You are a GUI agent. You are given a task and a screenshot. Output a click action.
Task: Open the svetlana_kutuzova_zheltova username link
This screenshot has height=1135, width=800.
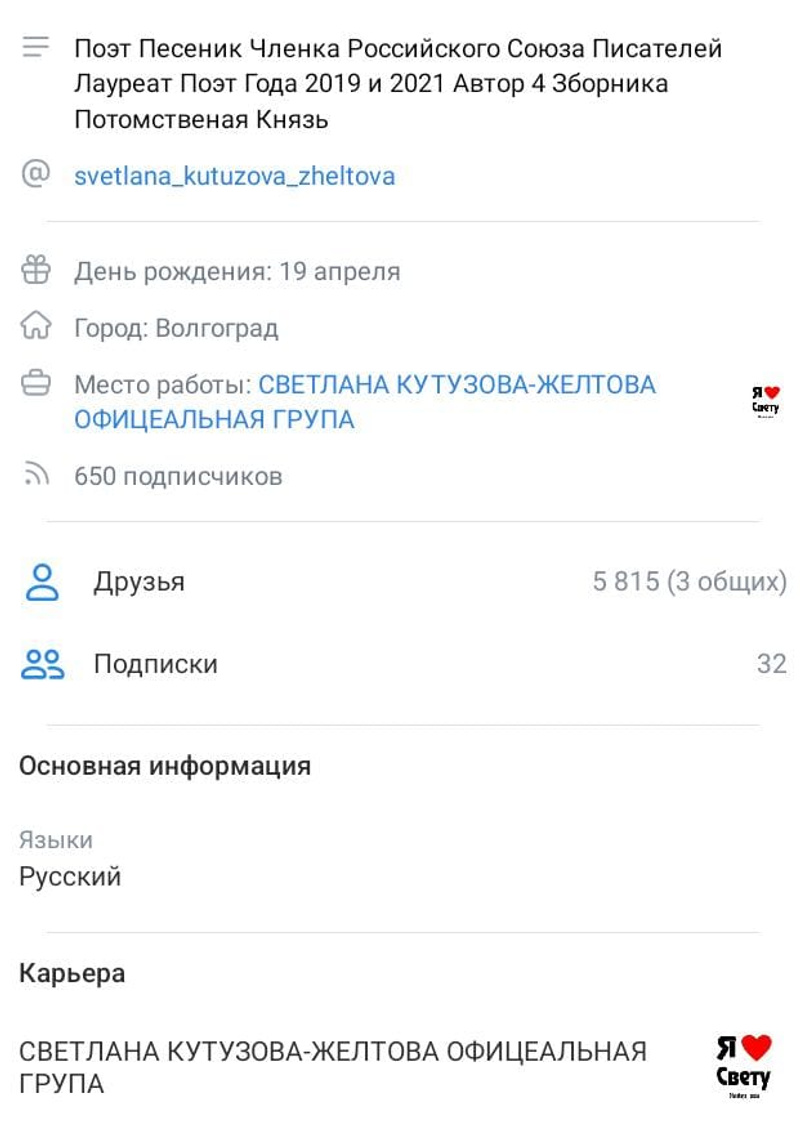(234, 177)
